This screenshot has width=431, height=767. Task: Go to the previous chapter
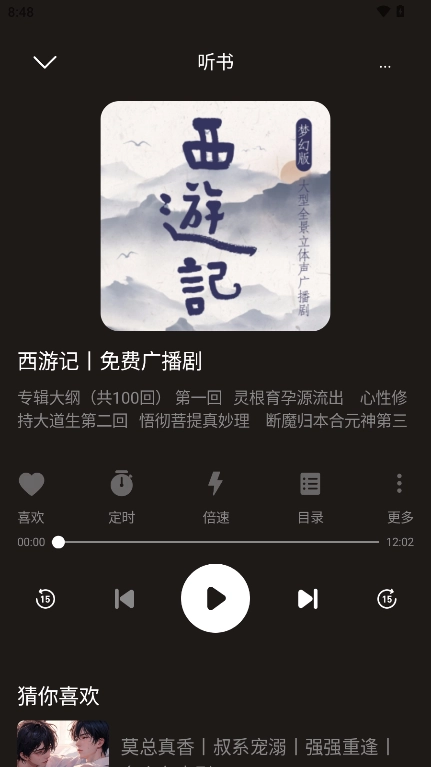tap(124, 599)
